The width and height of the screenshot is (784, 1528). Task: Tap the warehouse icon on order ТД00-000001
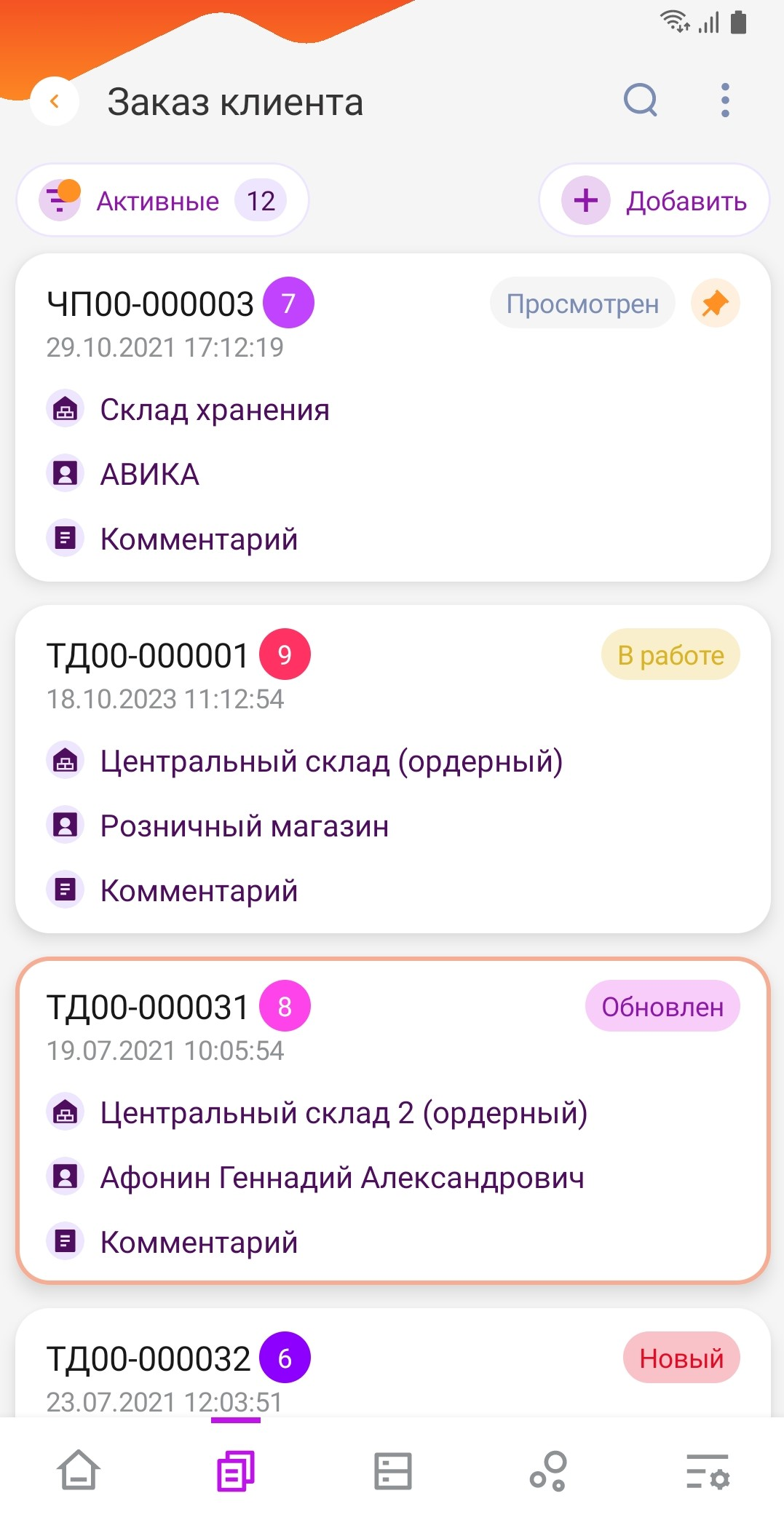point(66,761)
